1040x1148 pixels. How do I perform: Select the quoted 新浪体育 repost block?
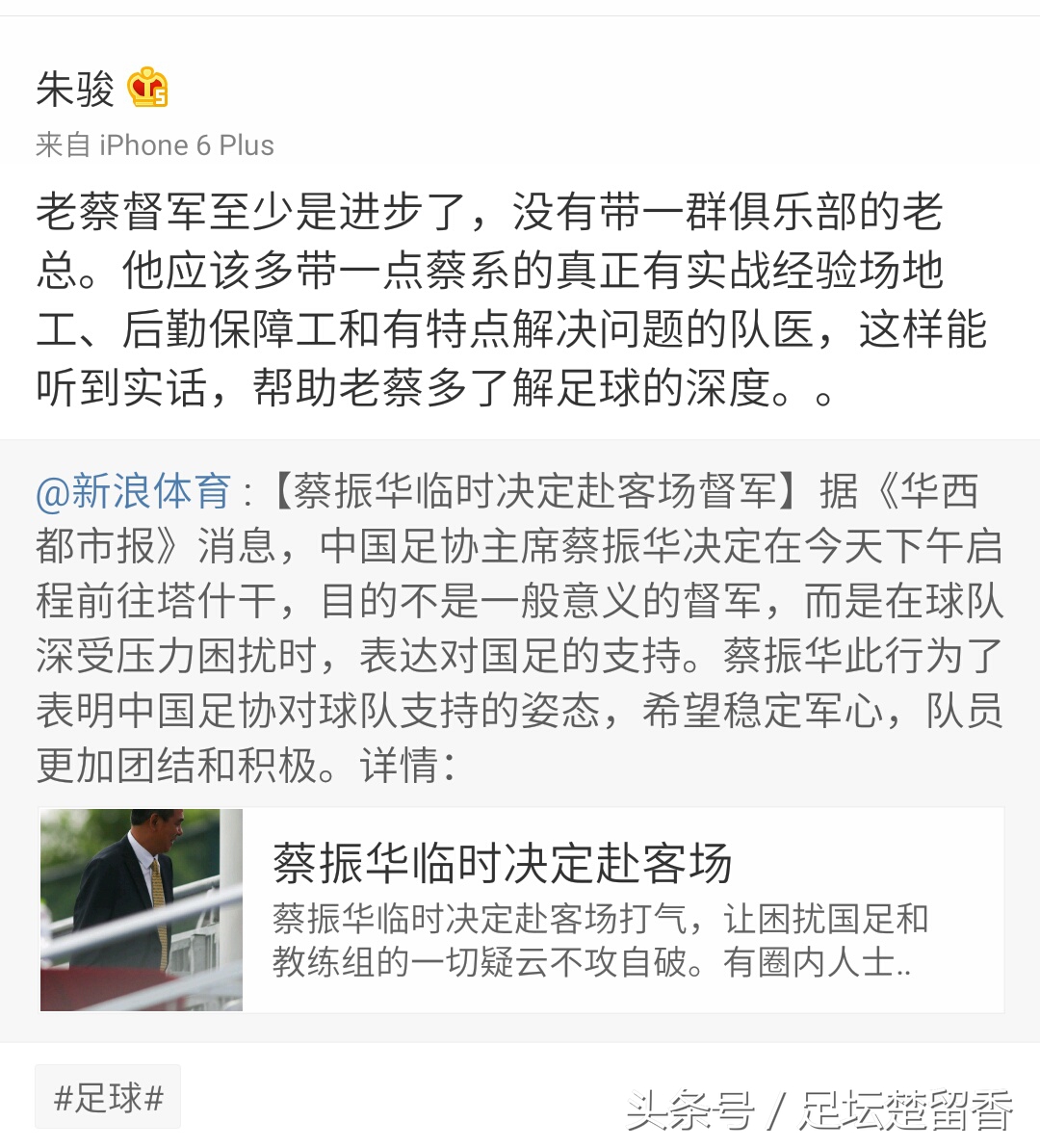tap(520, 626)
